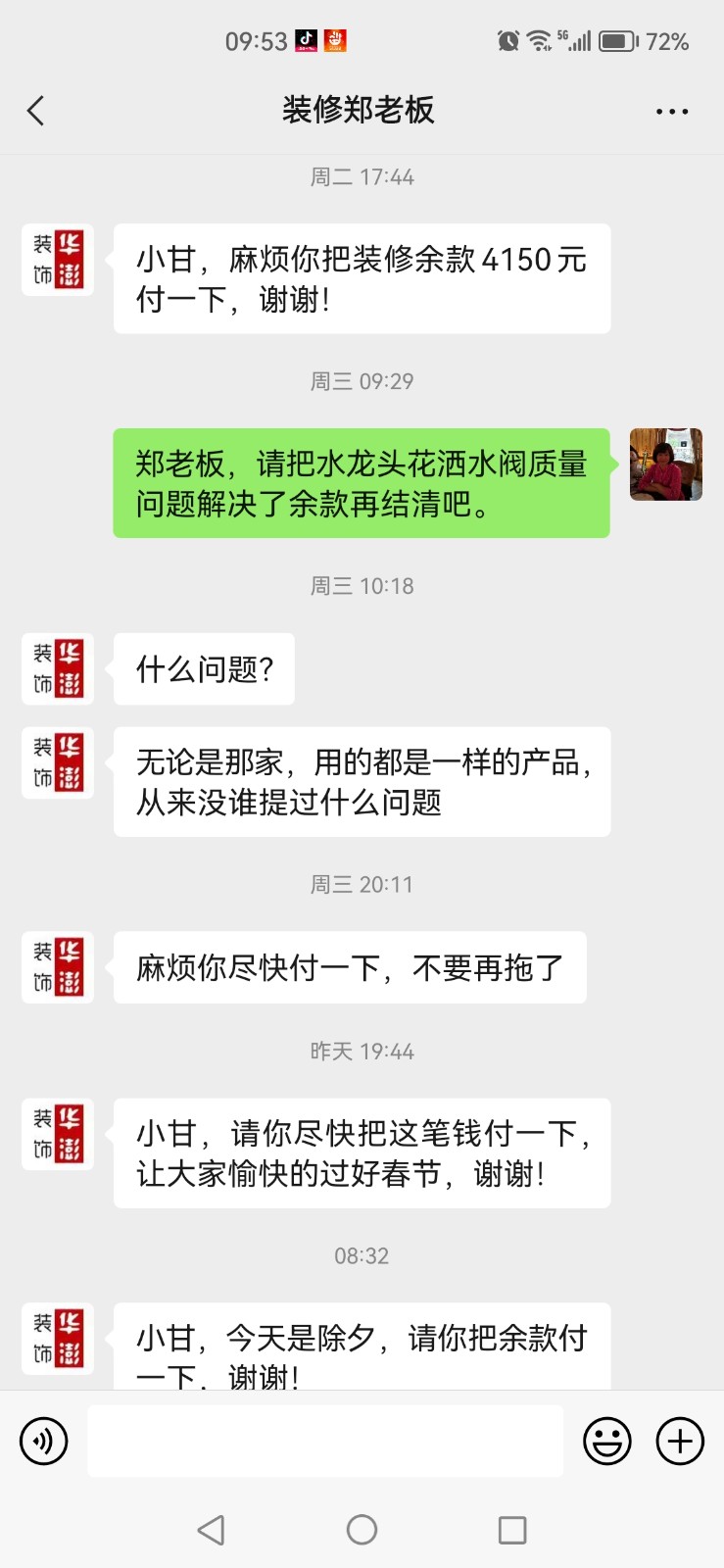Image resolution: width=724 pixels, height=1568 pixels.
Task: Switch to voice message input
Action: [44, 1442]
